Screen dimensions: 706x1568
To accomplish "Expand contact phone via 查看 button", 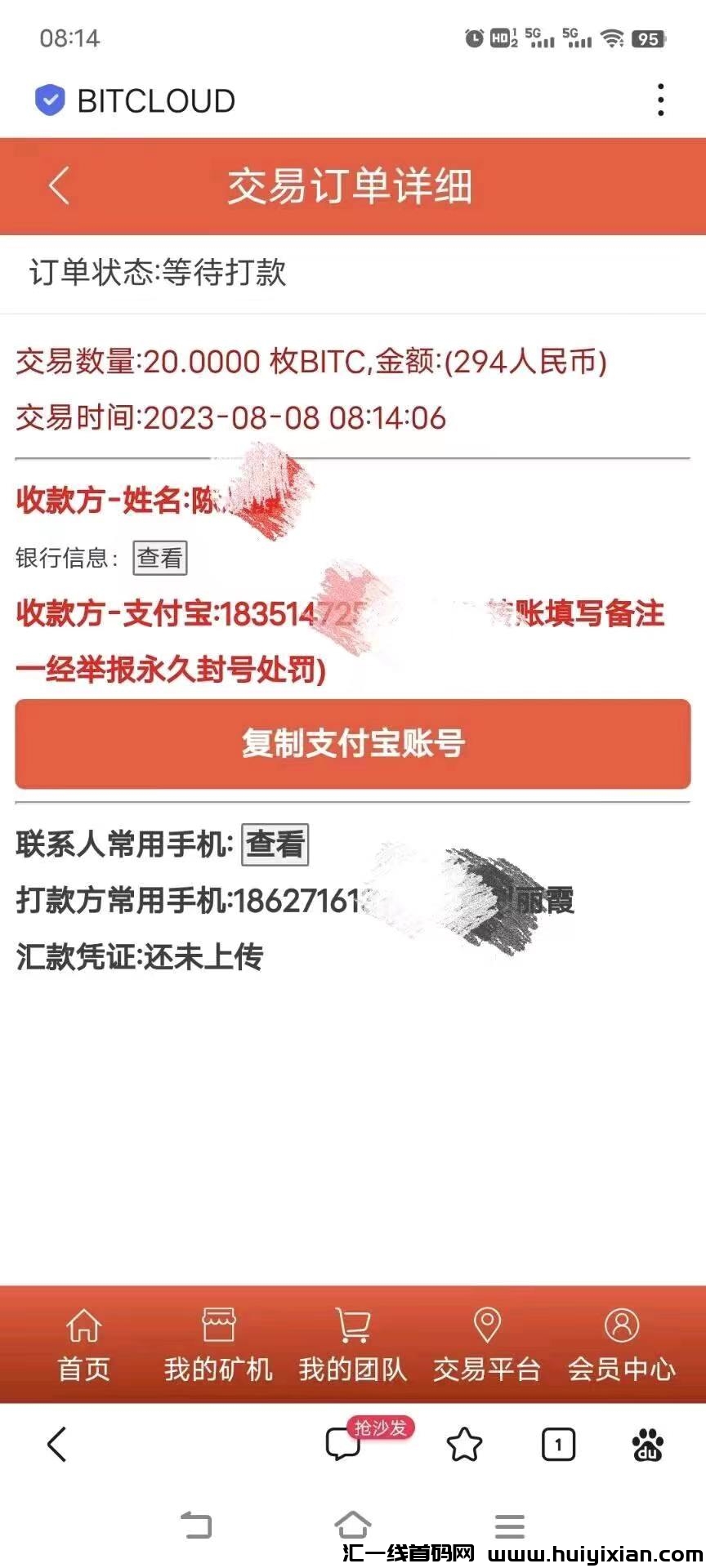I will click(x=275, y=844).
